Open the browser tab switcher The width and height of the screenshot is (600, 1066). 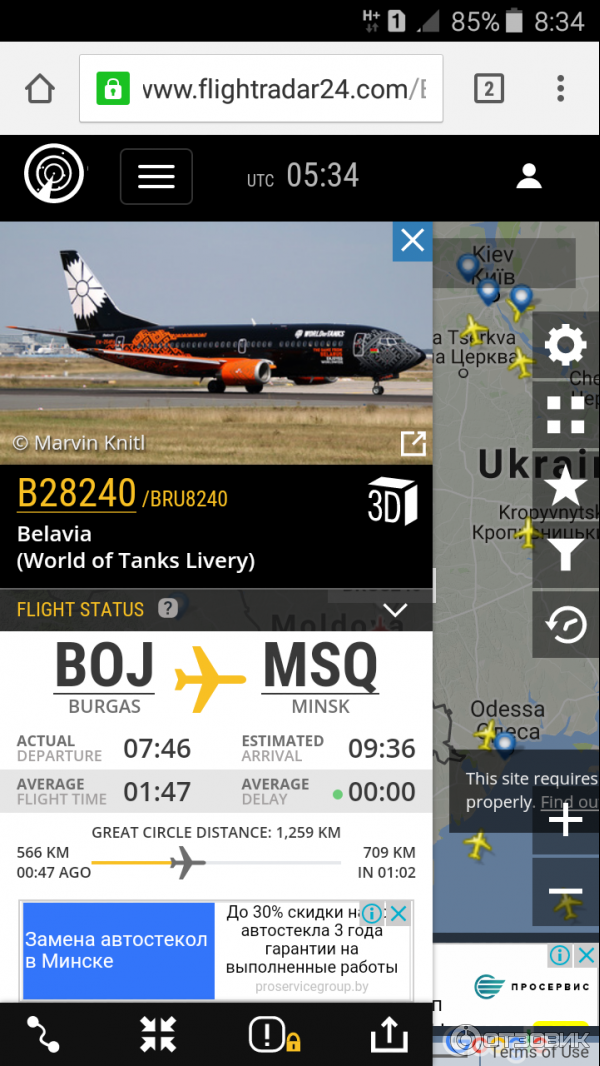[x=488, y=90]
